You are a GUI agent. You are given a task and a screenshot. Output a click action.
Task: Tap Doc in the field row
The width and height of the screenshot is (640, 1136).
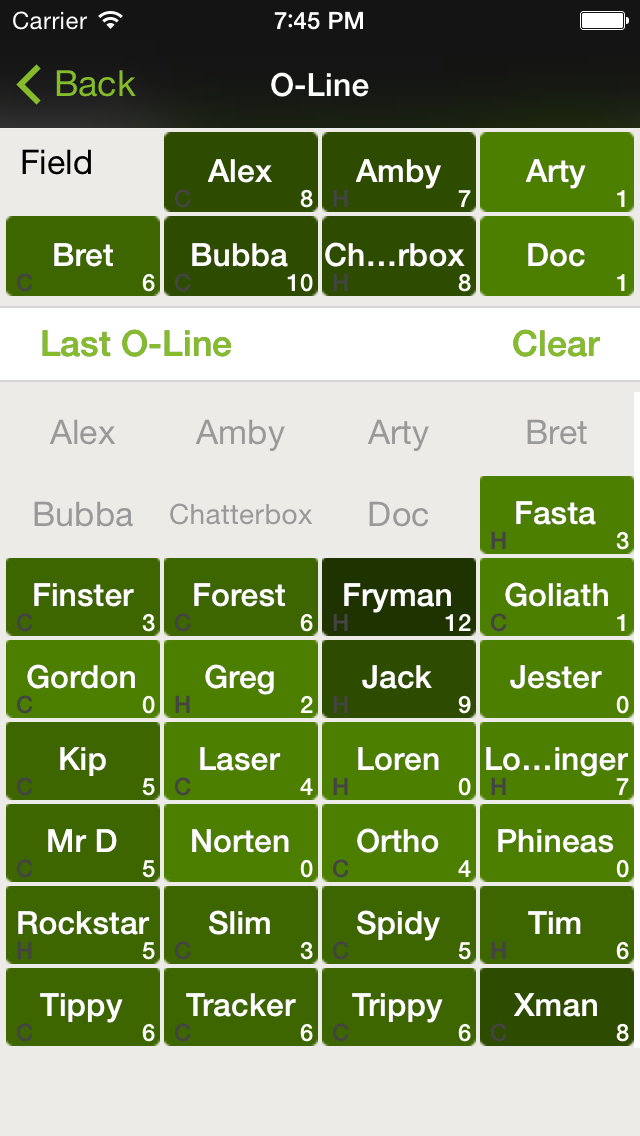(557, 256)
